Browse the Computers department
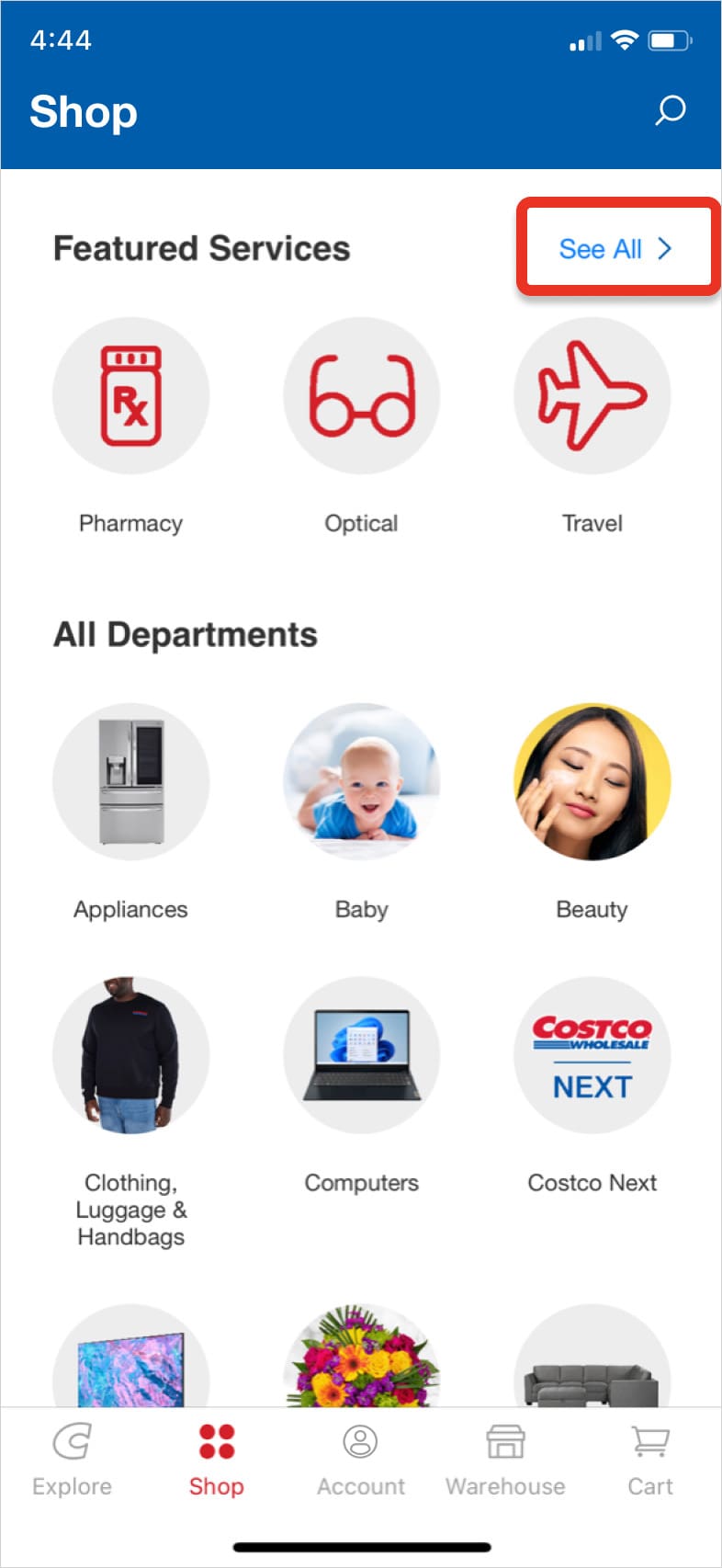This screenshot has height=1568, width=722. coord(361,1055)
